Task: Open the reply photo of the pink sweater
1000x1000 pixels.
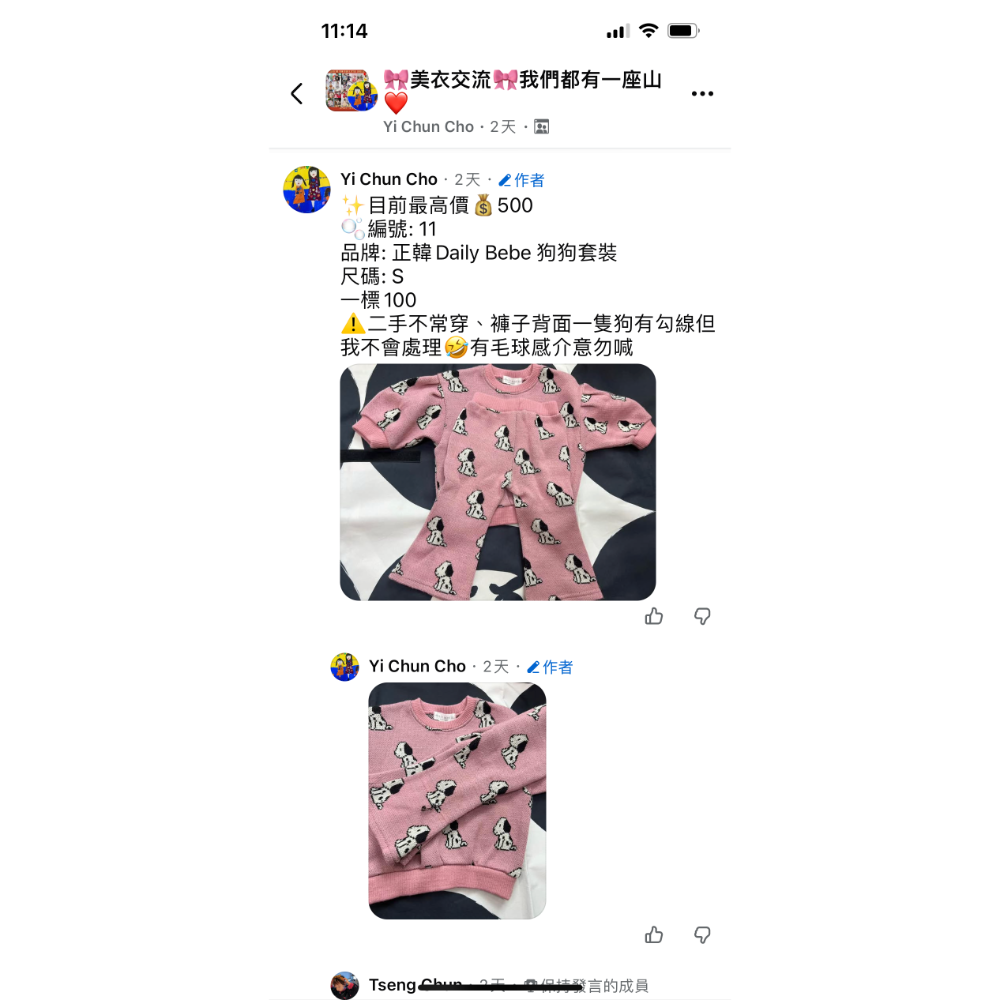Action: click(x=457, y=800)
